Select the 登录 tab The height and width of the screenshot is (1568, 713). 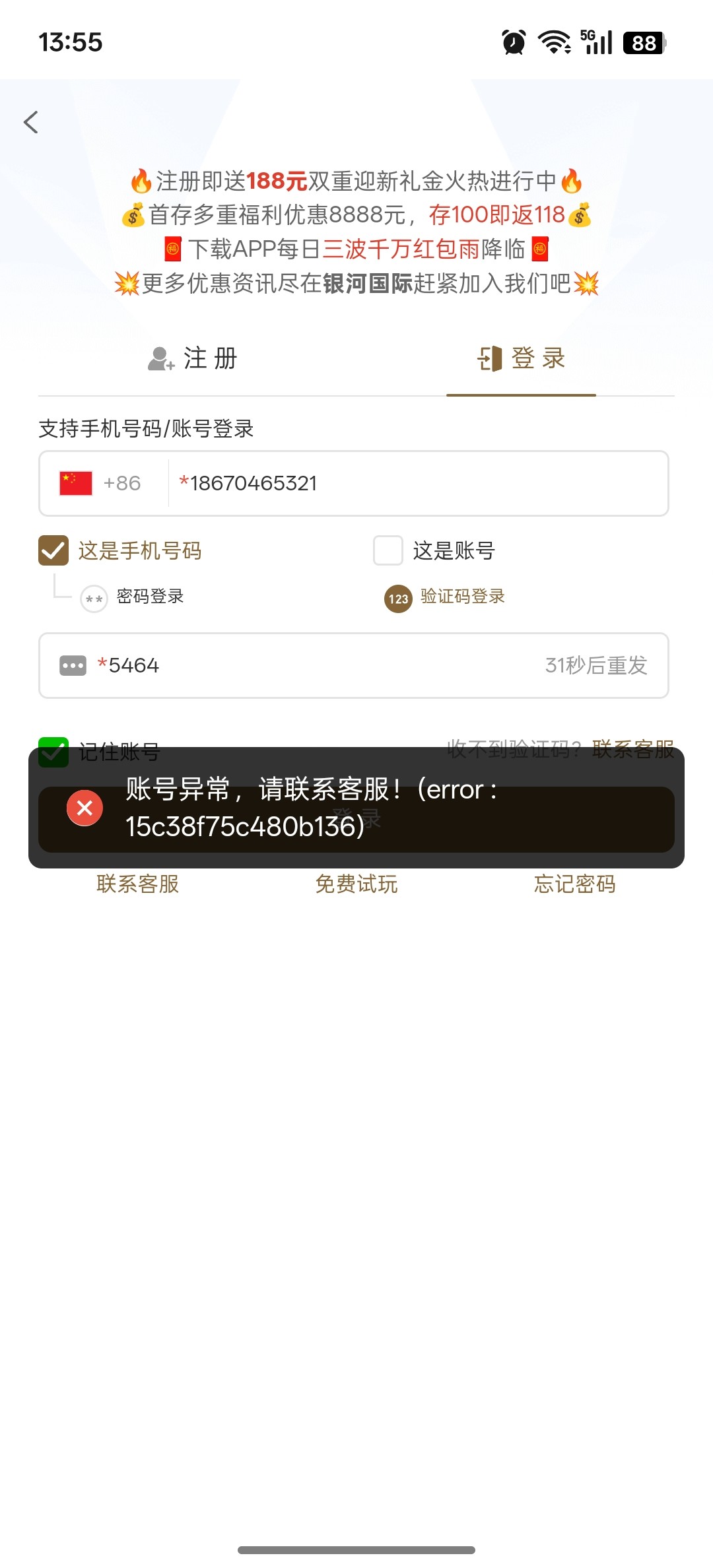522,359
